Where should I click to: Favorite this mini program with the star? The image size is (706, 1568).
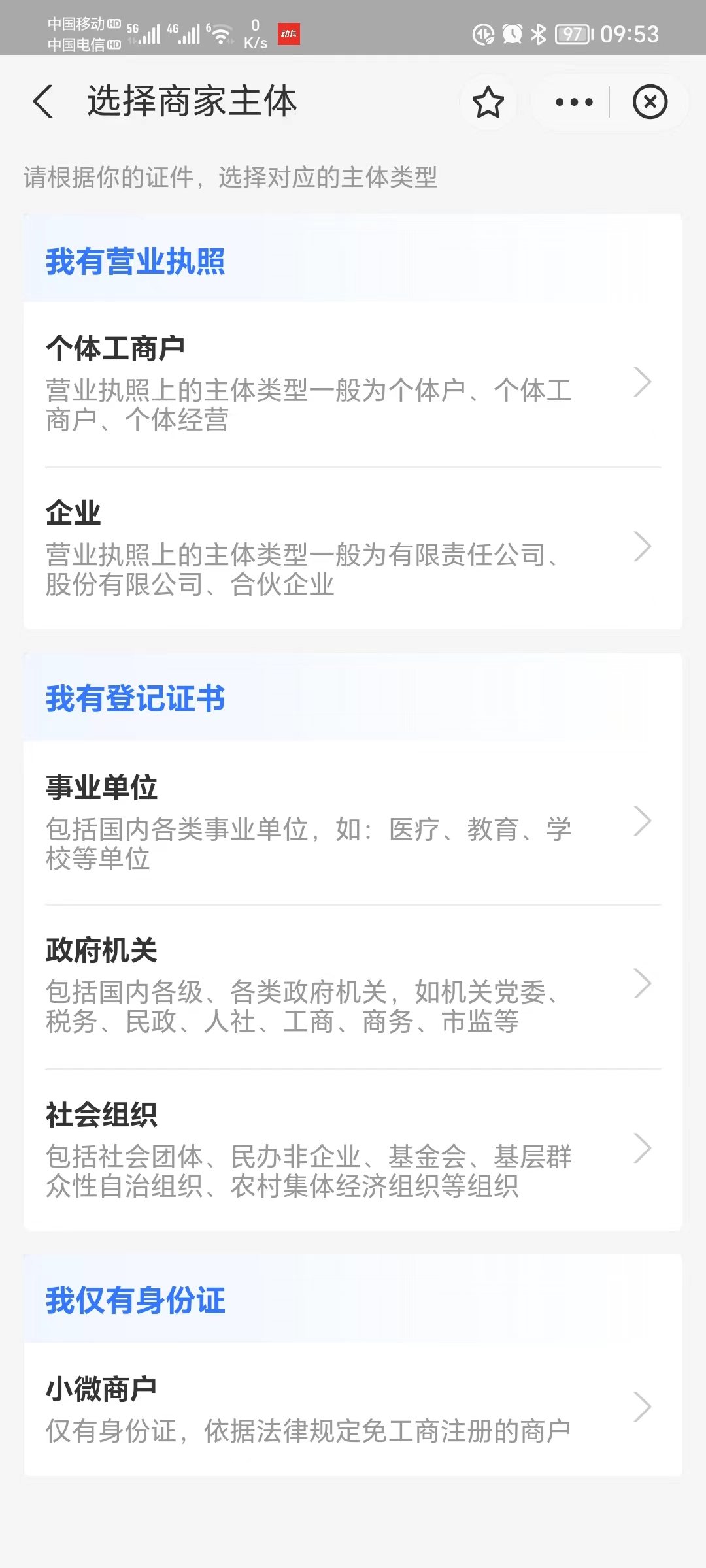click(x=488, y=102)
